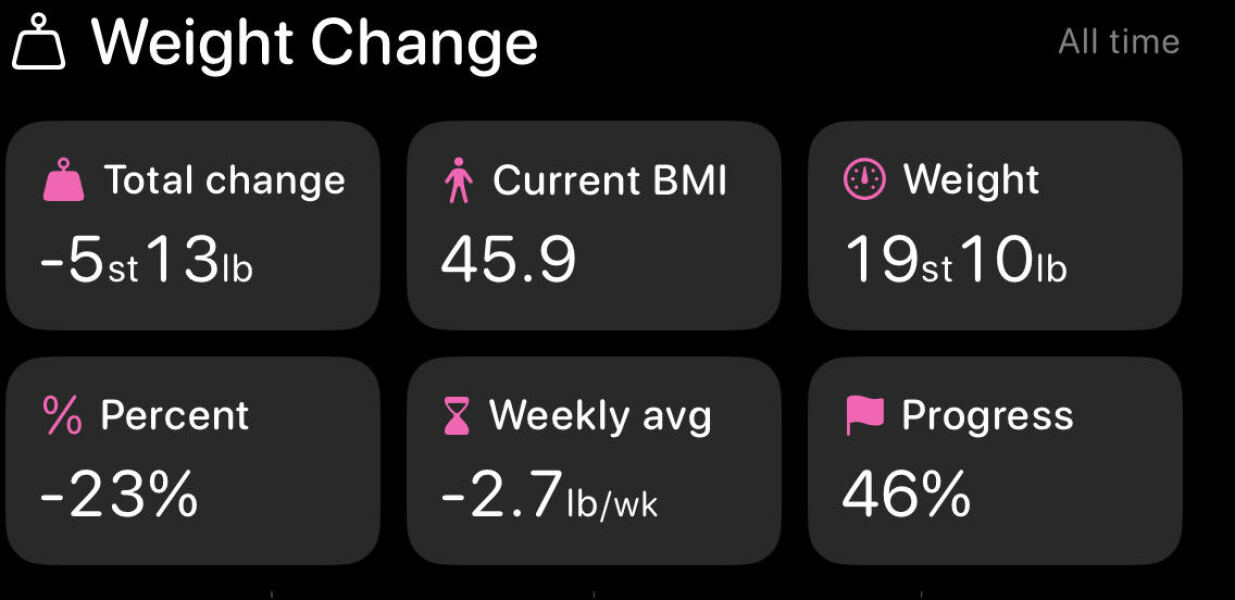Open the Progress card
The image size is (1235, 600).
point(994,460)
